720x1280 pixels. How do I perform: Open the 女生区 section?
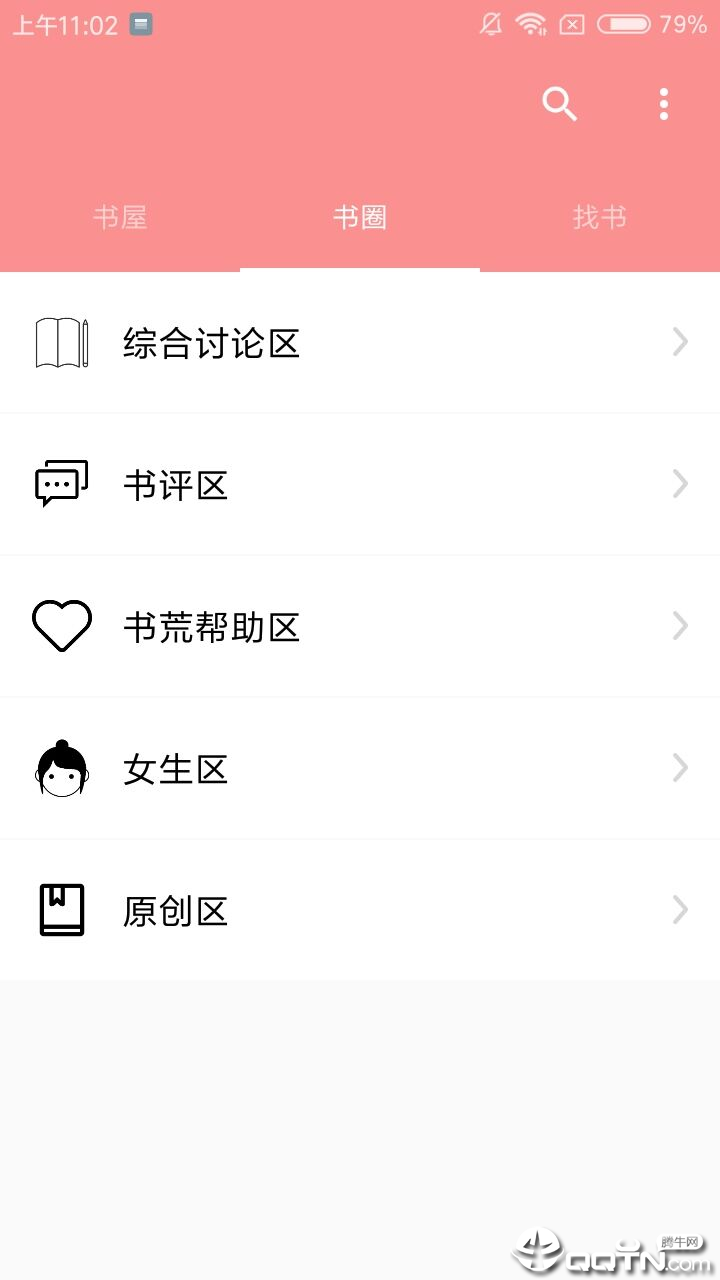[360, 769]
